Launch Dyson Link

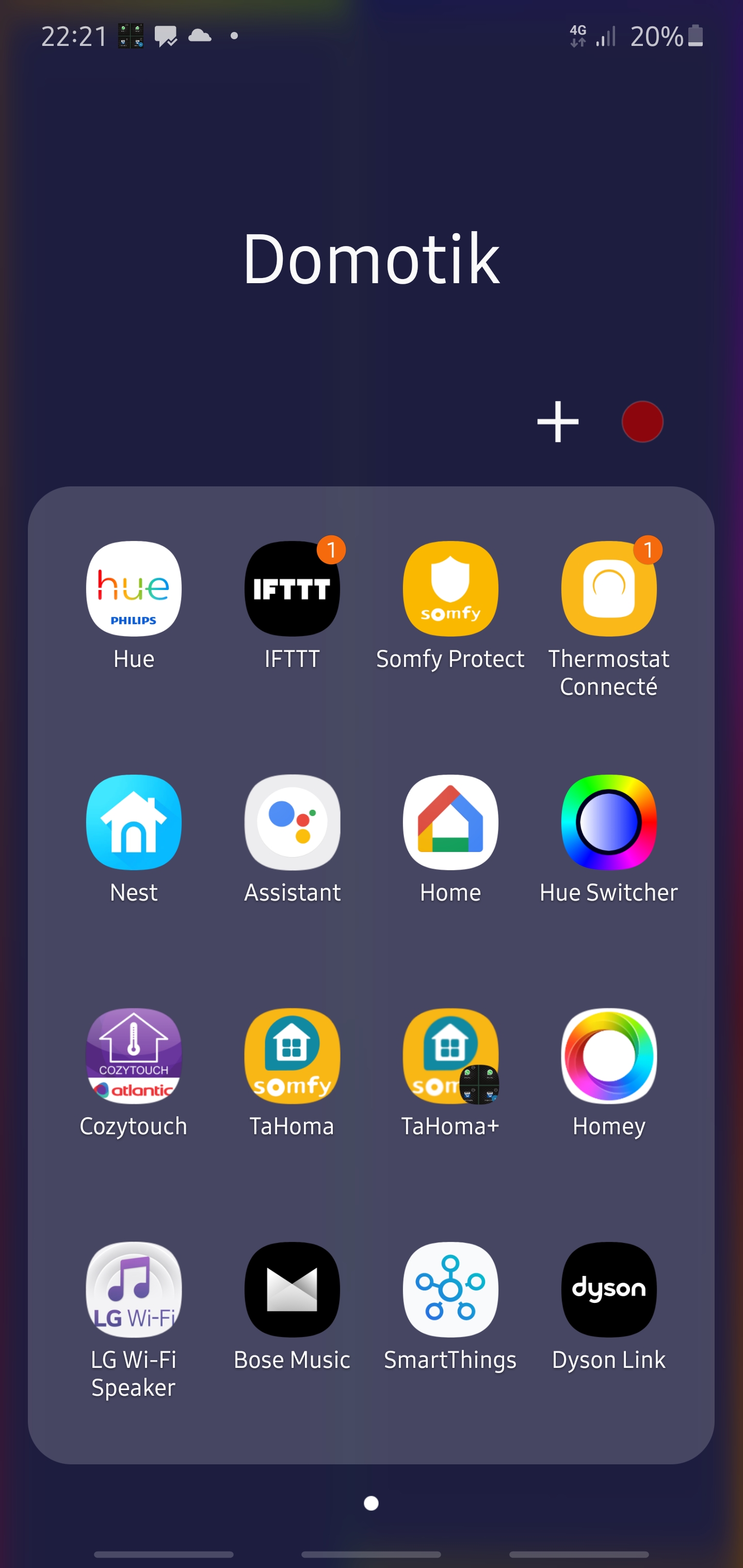pos(608,1289)
